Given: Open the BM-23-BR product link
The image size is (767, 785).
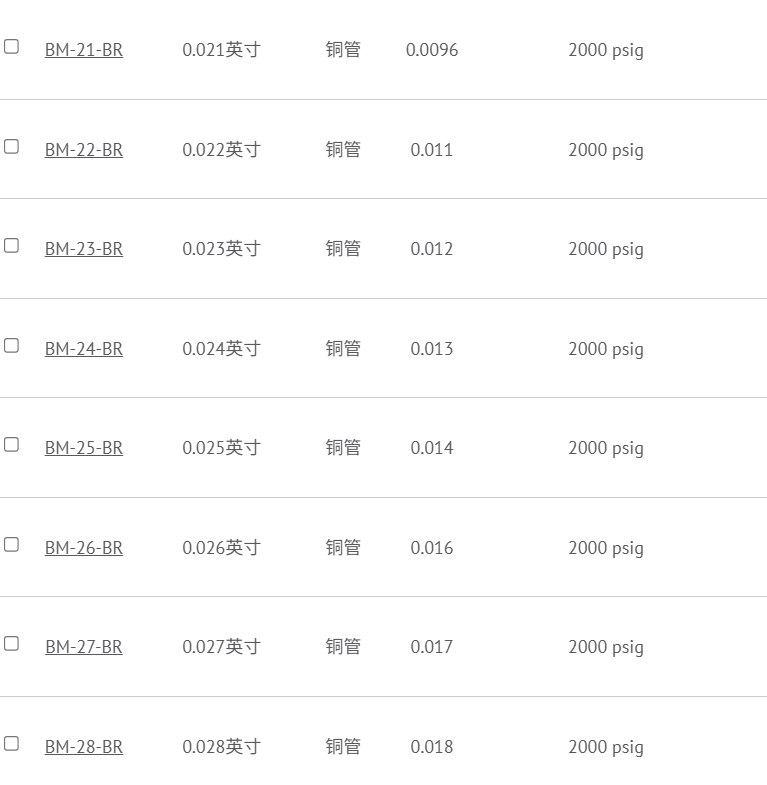Looking at the screenshot, I should coord(84,249).
